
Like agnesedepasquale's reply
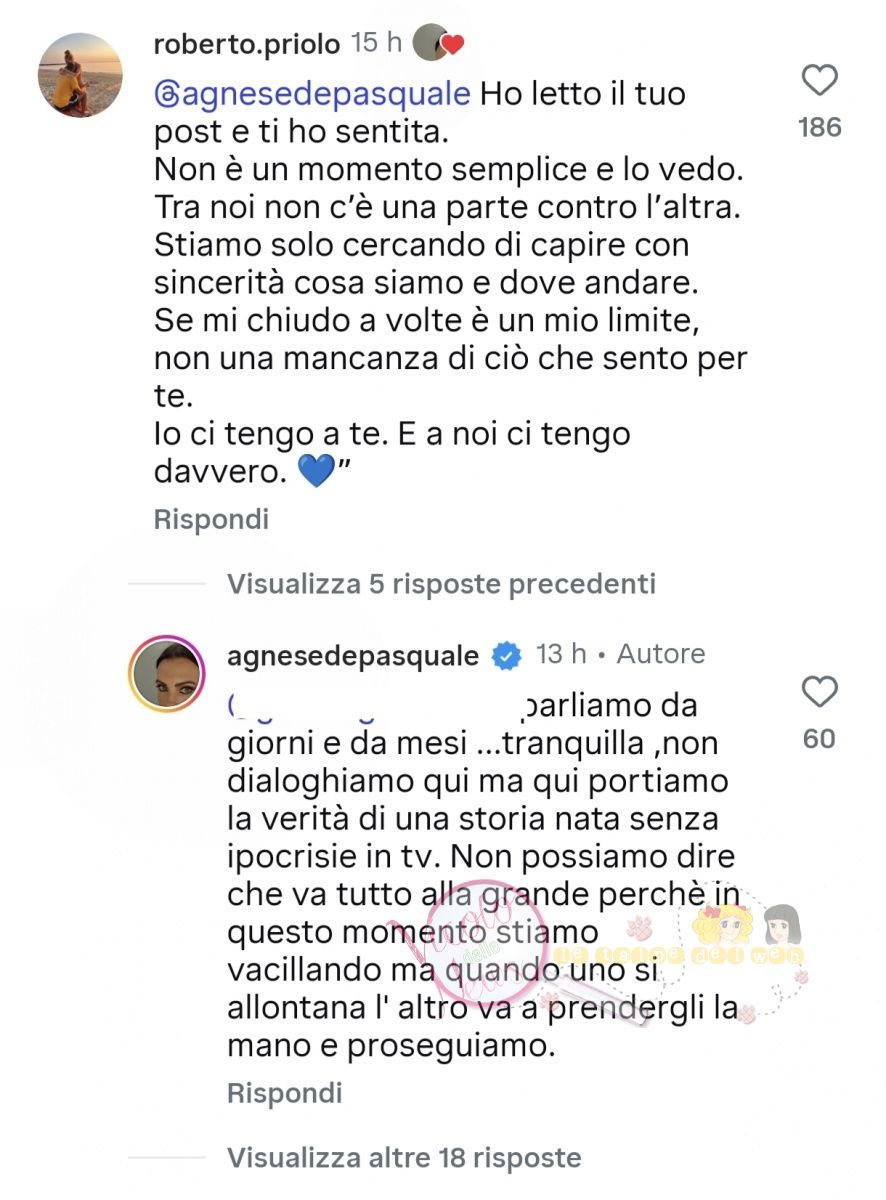point(819,692)
